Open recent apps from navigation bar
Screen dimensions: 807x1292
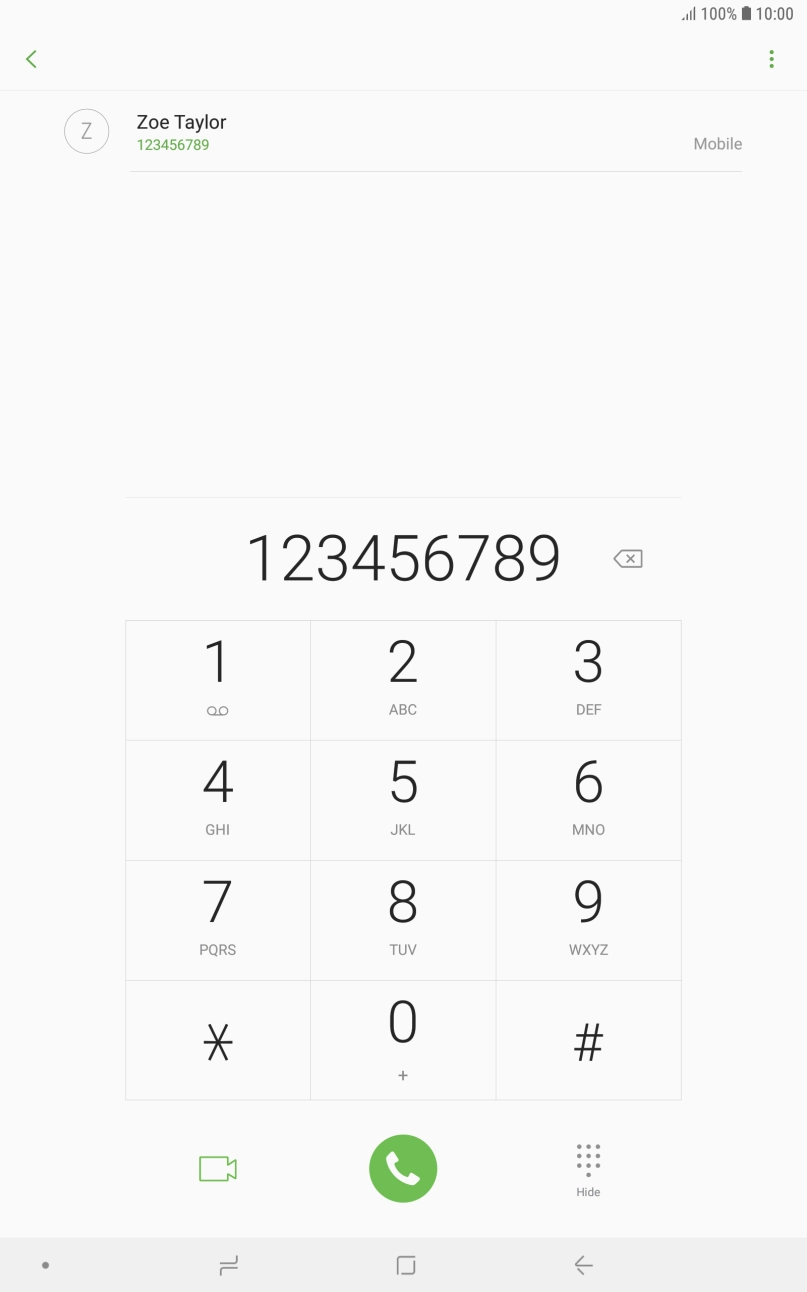(x=228, y=1264)
